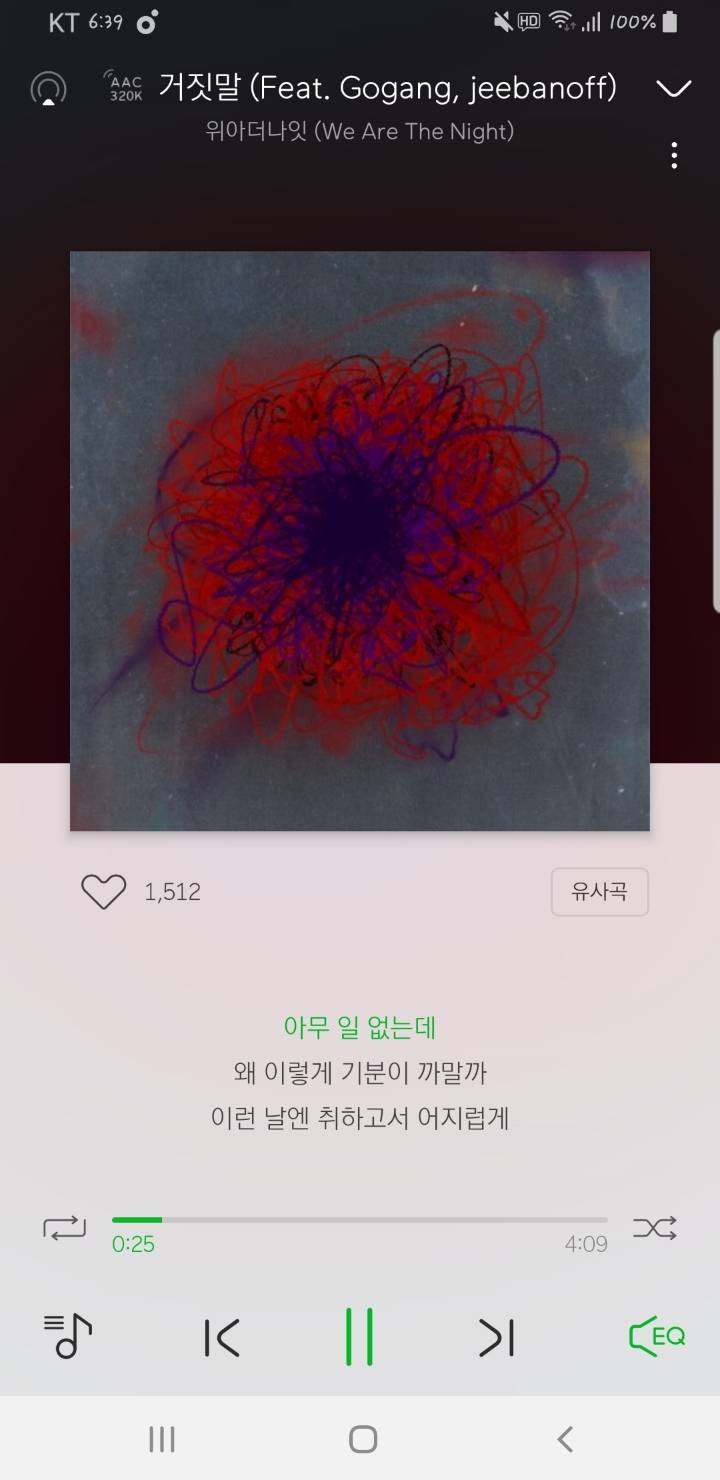Viewport: 720px width, 1480px height.
Task: Open 유사곡 similar songs
Action: click(x=599, y=891)
